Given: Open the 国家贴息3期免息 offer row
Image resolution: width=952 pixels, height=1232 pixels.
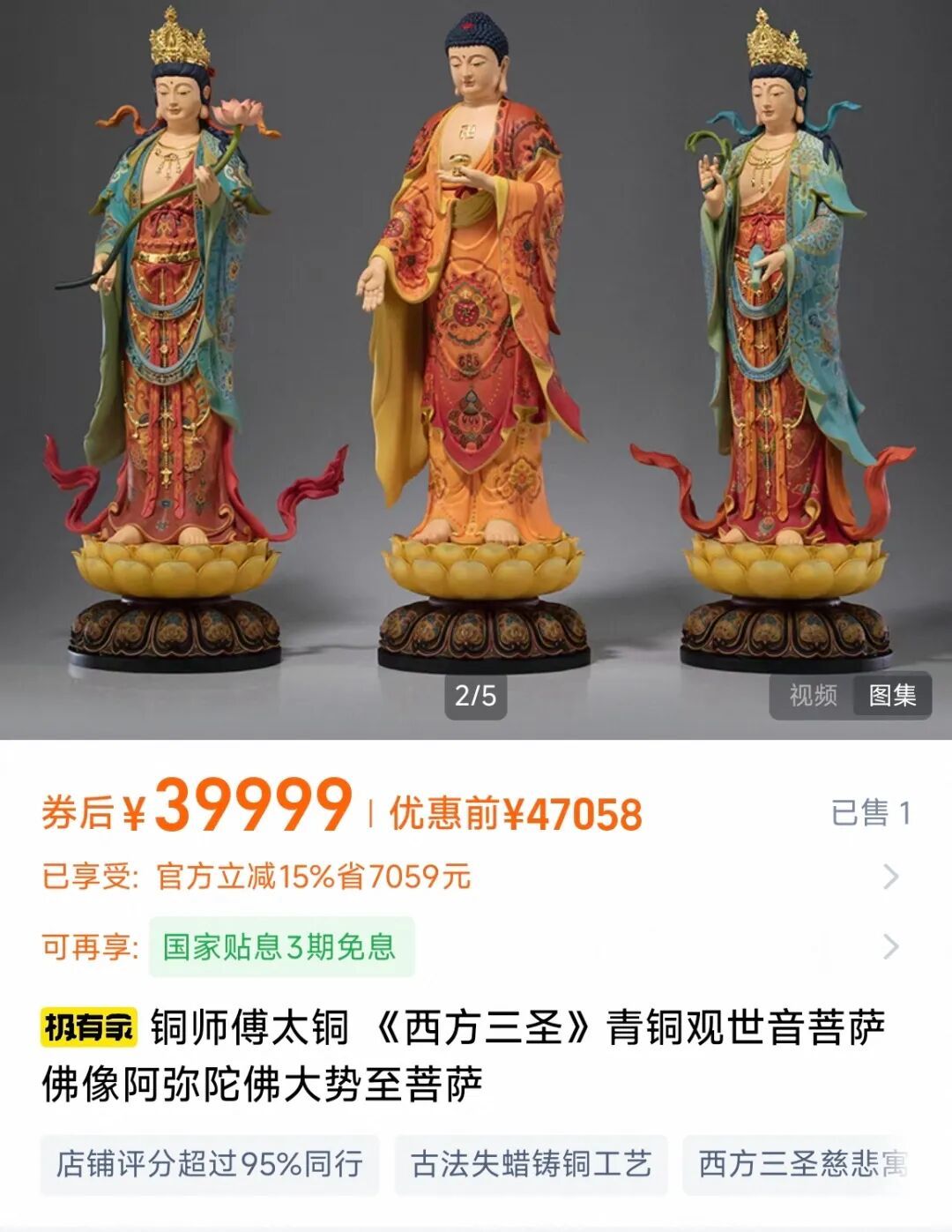Looking at the screenshot, I should pos(476,947).
